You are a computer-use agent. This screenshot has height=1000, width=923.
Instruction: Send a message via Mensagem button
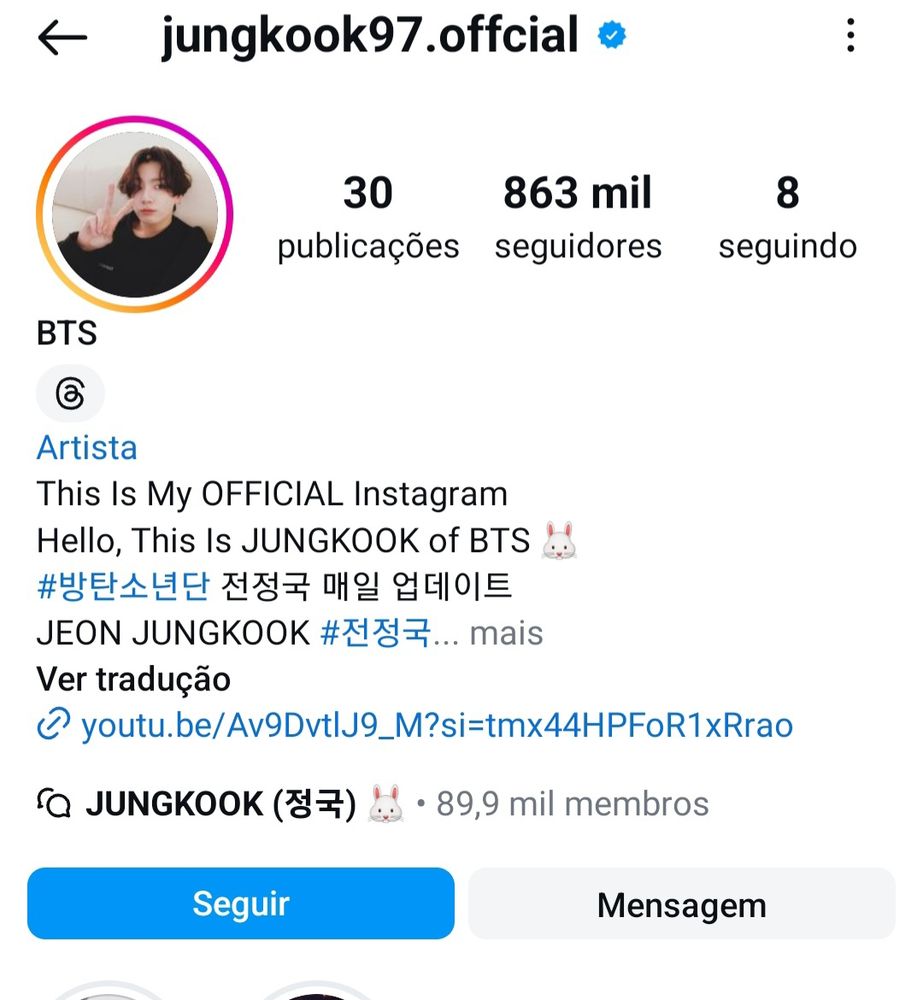coord(681,905)
